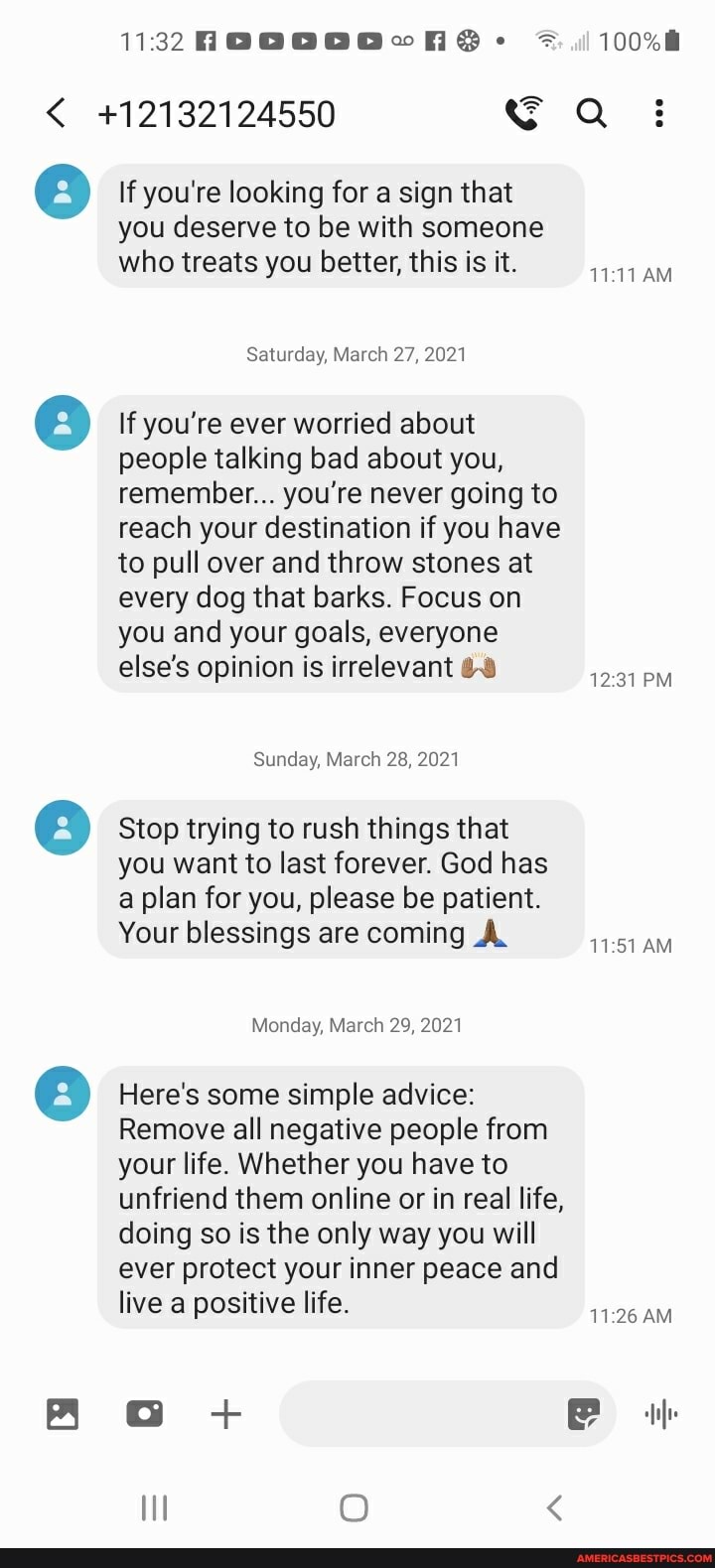Tap the system home button
715x1568 pixels.
click(354, 1508)
